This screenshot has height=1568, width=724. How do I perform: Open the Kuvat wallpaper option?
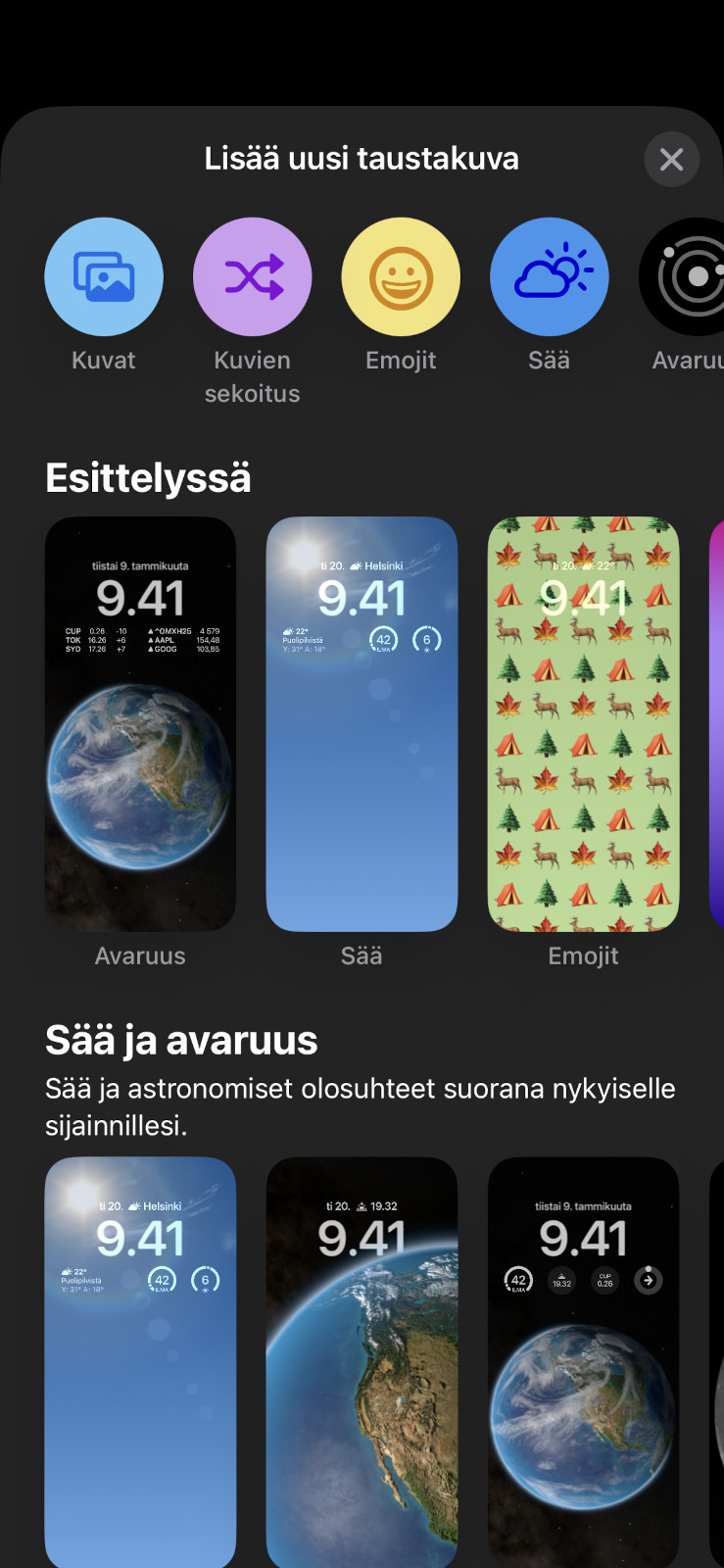(104, 277)
